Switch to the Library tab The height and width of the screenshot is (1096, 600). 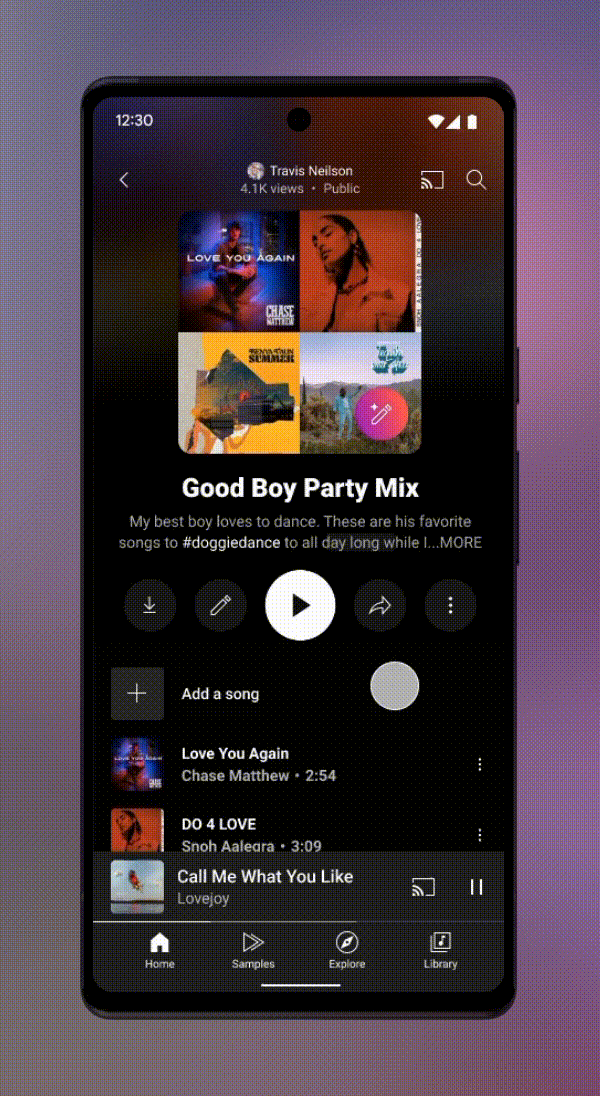(440, 950)
